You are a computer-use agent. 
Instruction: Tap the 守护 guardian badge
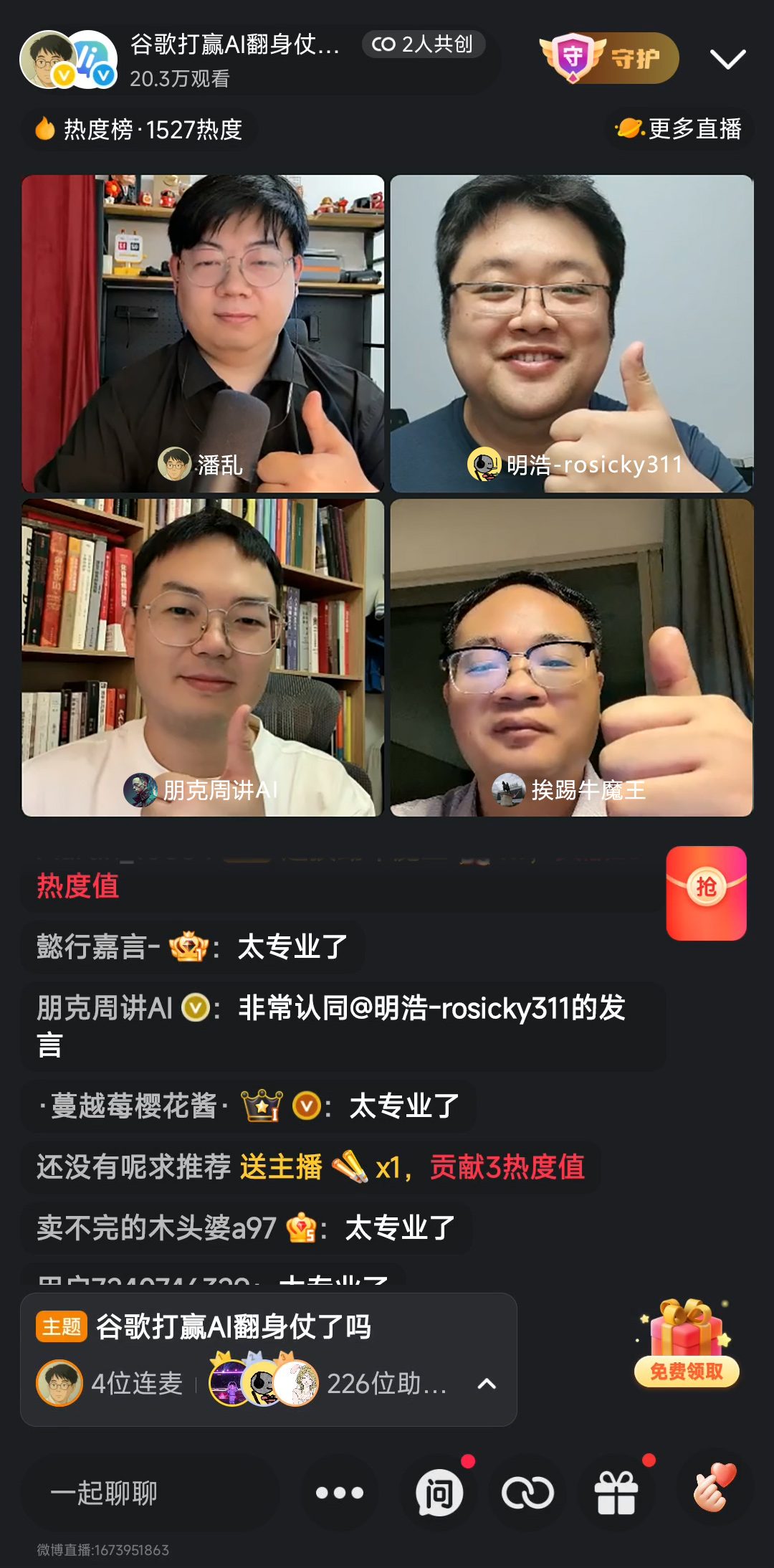click(x=608, y=58)
